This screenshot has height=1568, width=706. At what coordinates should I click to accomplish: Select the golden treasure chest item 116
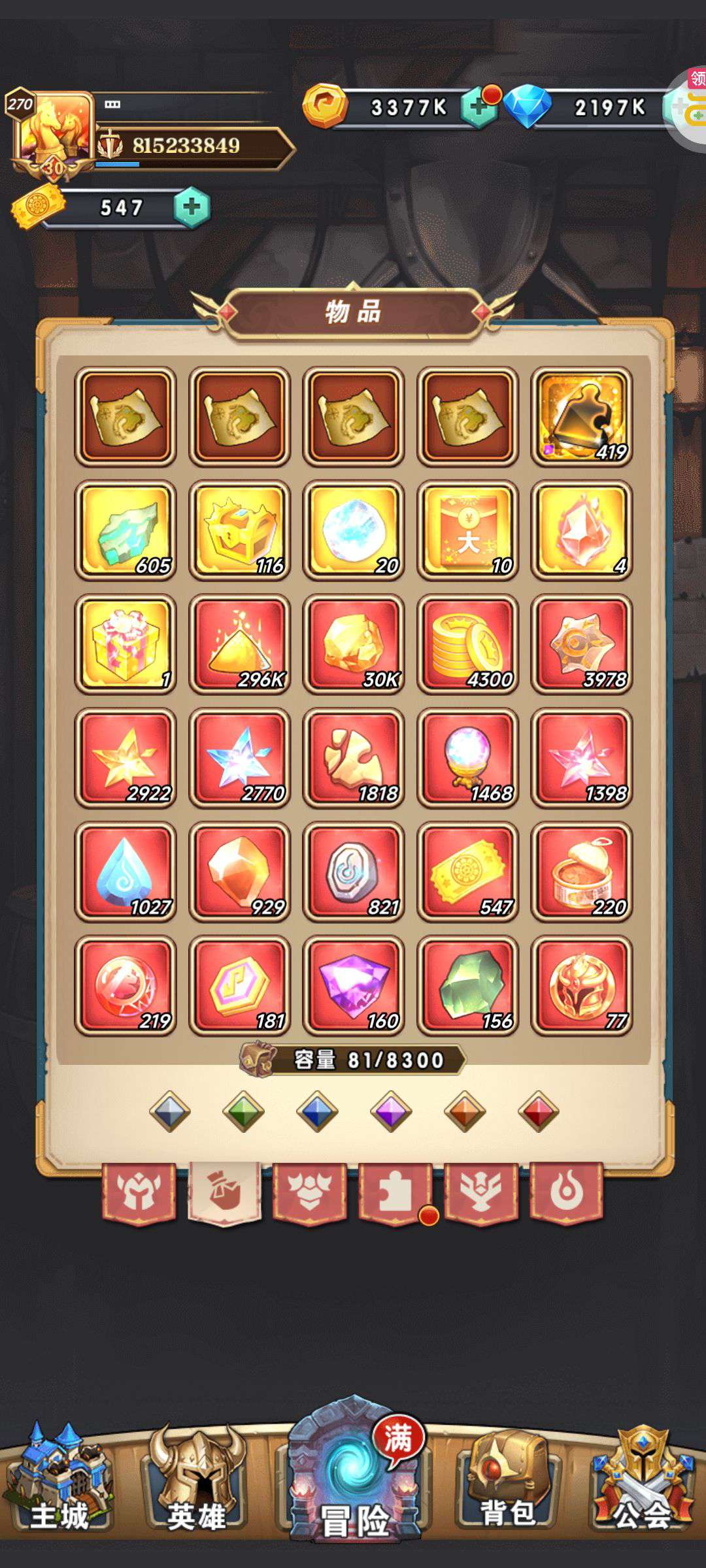[x=239, y=531]
